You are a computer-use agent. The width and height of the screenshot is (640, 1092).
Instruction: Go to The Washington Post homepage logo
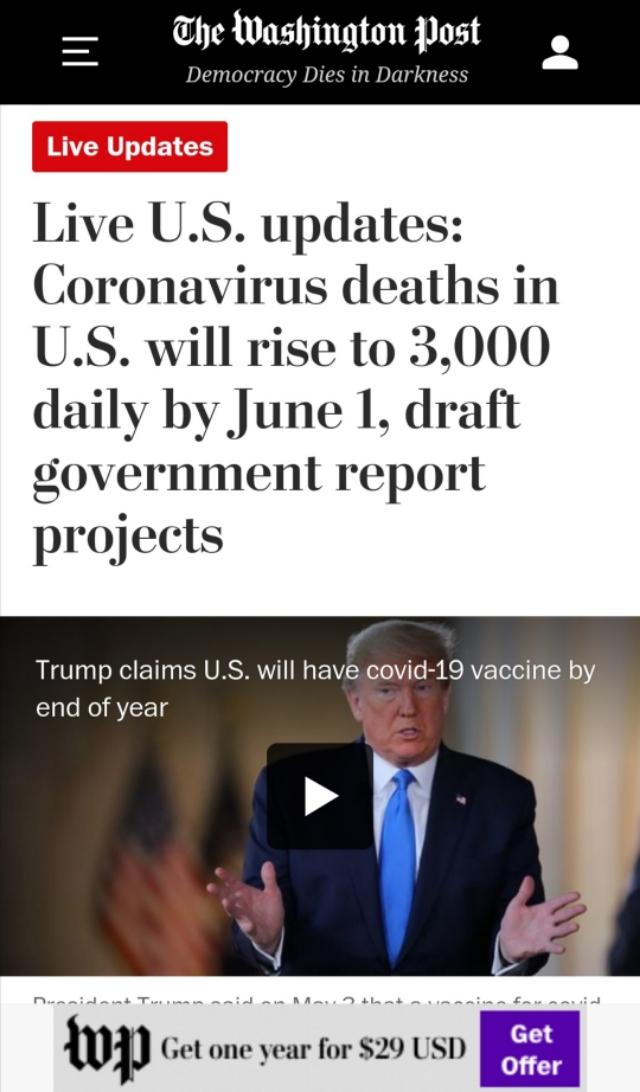tap(326, 33)
